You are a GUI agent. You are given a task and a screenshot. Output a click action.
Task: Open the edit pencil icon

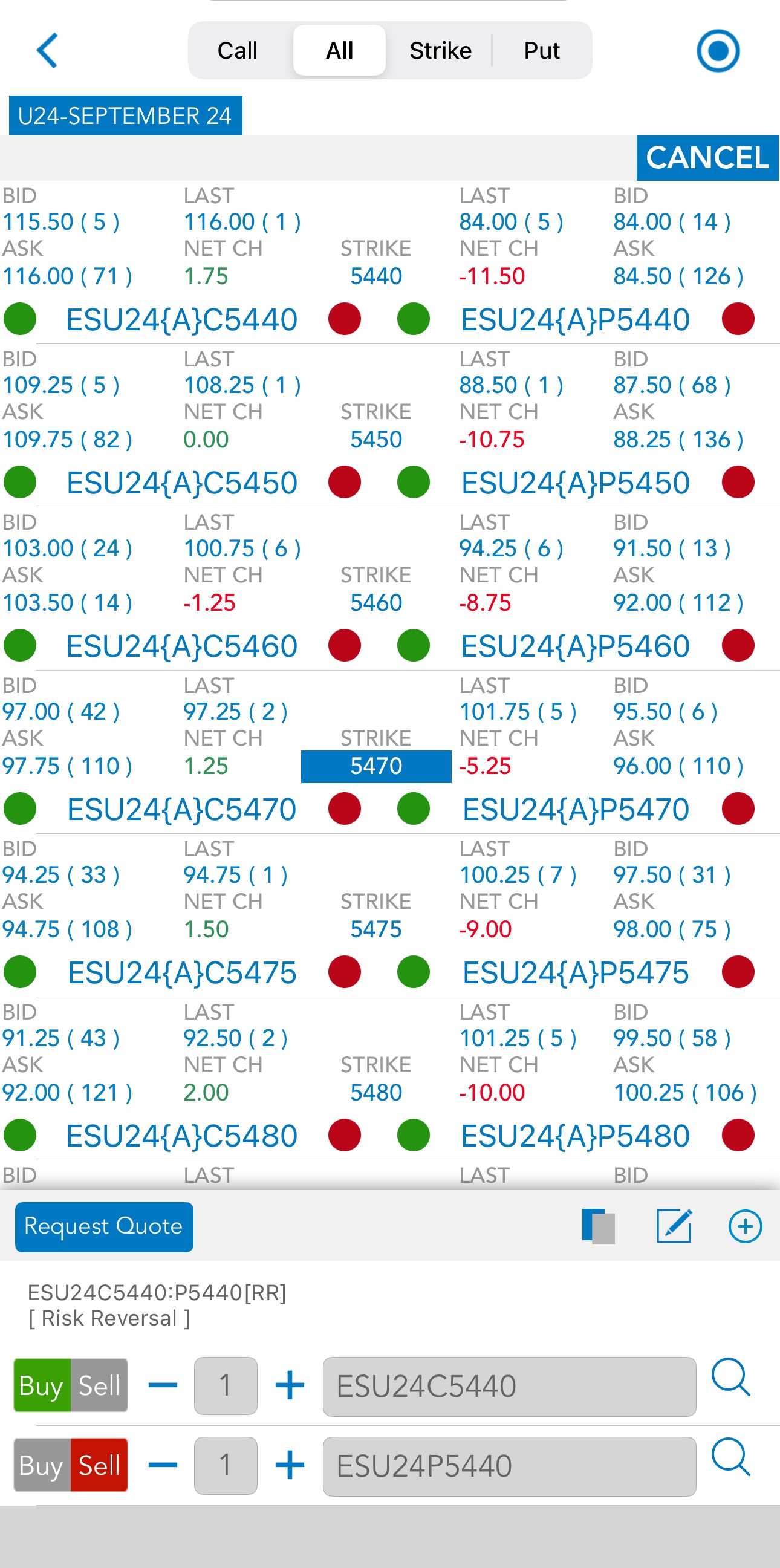pyautogui.click(x=675, y=1225)
